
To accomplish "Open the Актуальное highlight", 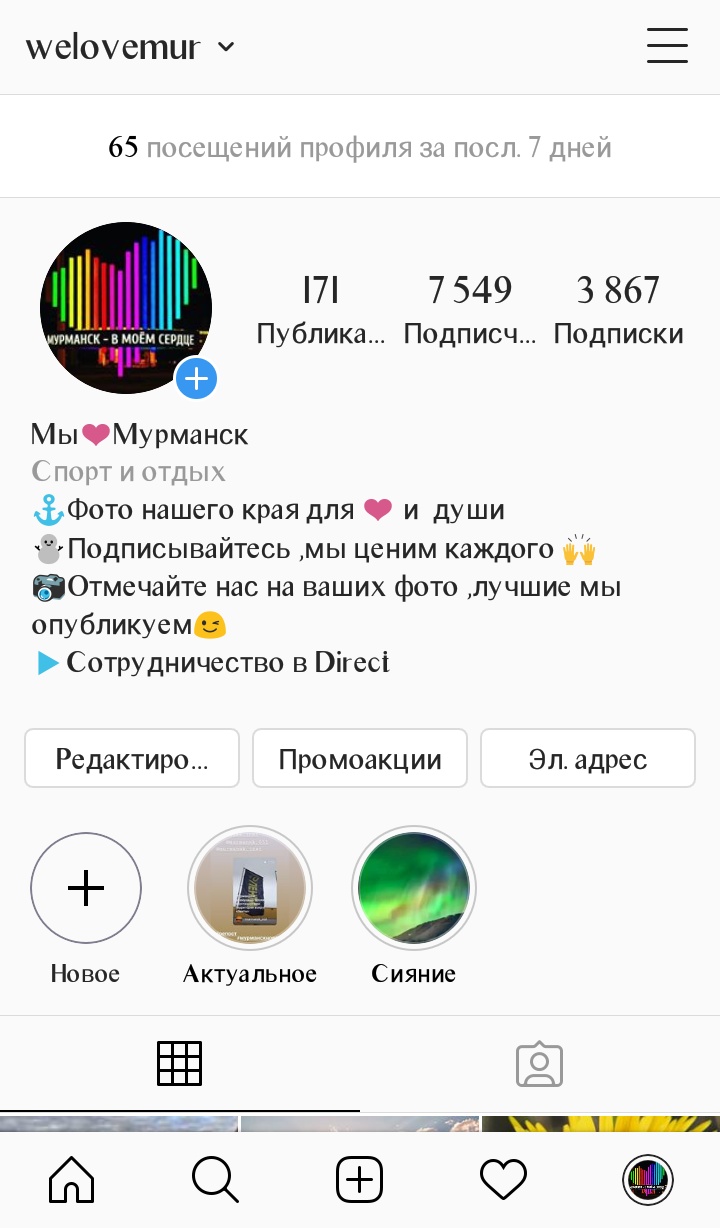I will tap(250, 889).
